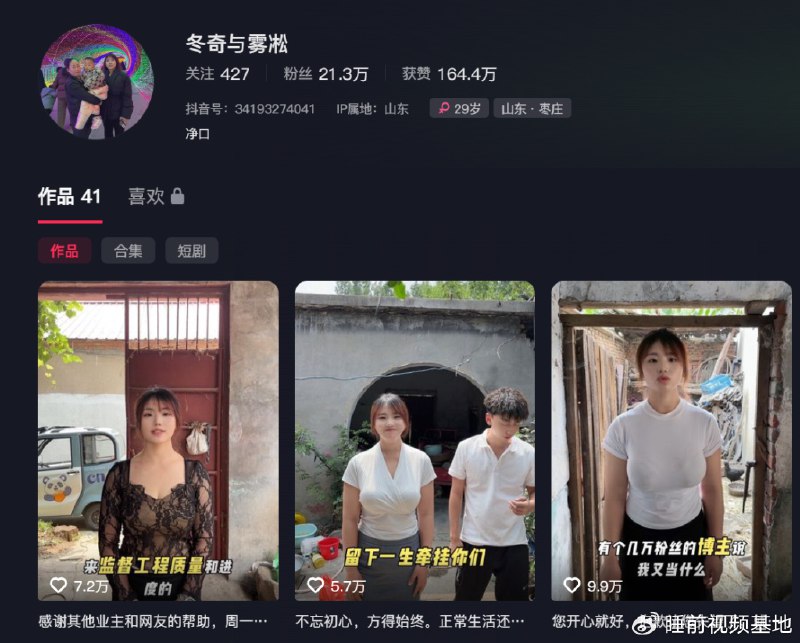Switch to the locked 喜欢 tab
This screenshot has width=800, height=643.
(156, 197)
